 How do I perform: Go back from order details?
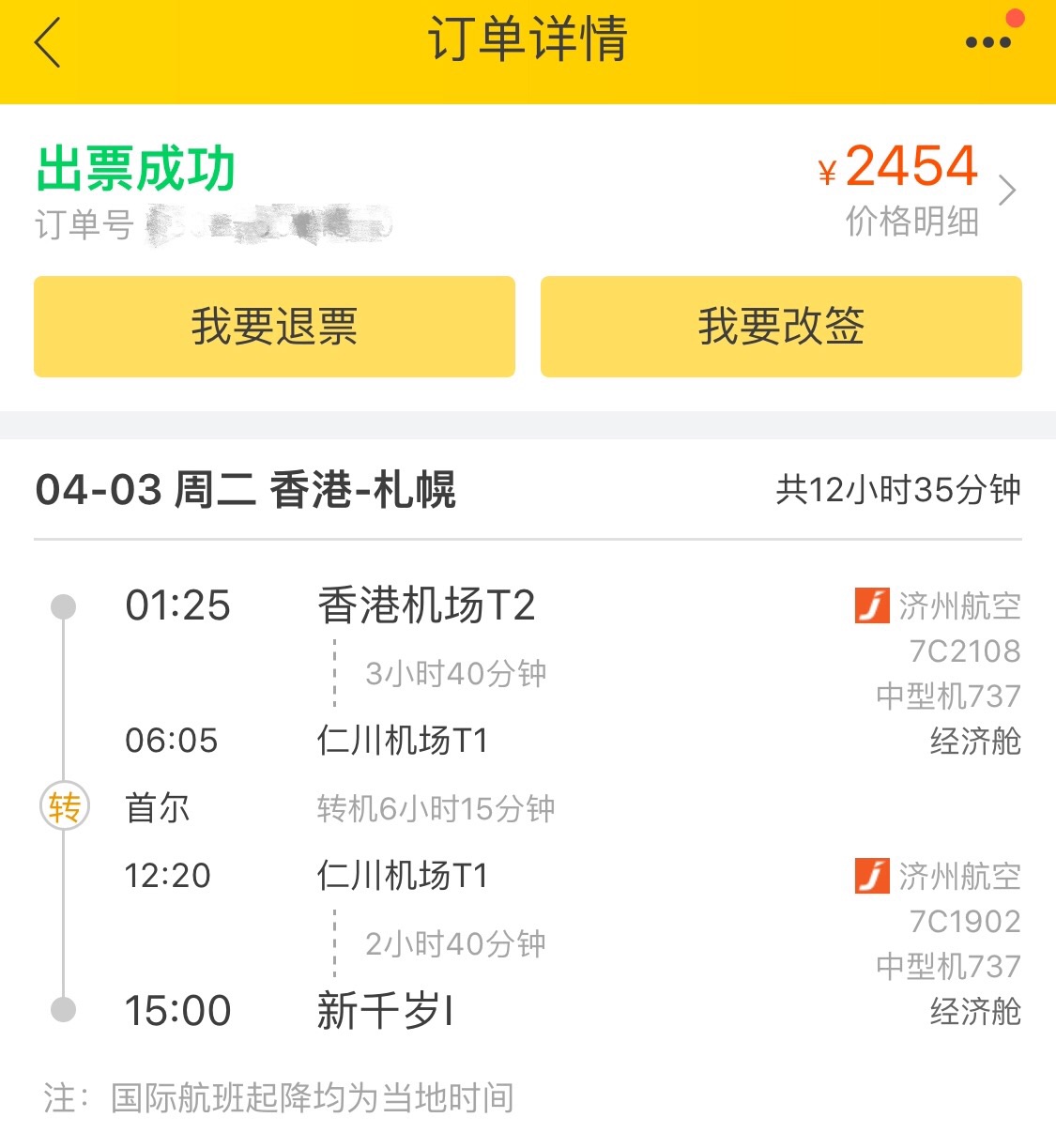(47, 43)
